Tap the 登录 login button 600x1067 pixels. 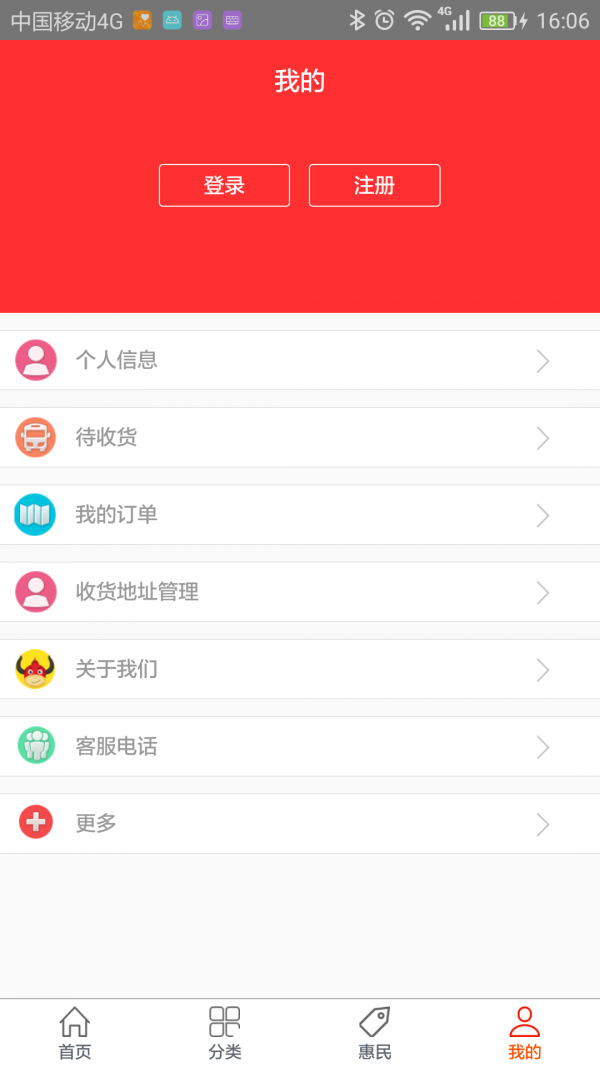(224, 185)
